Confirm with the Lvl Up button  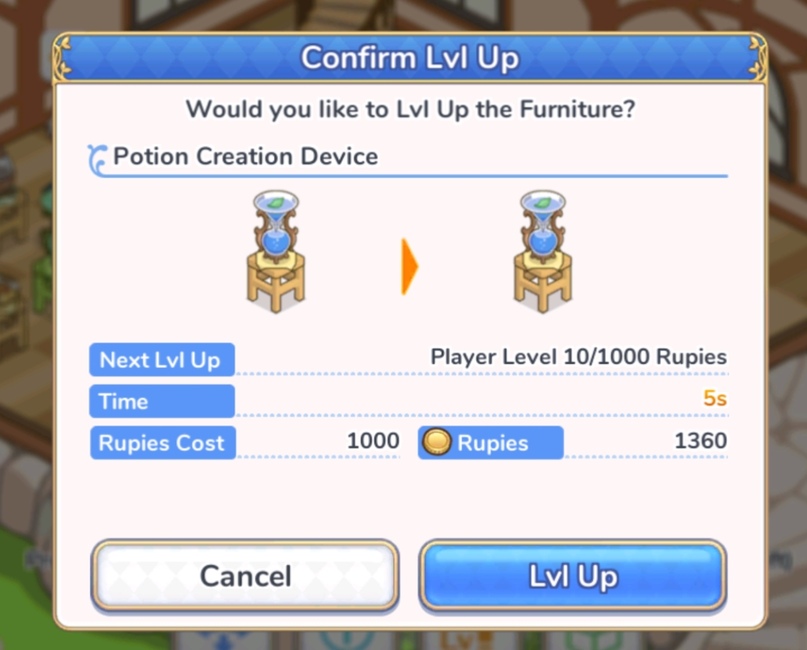[x=572, y=576]
